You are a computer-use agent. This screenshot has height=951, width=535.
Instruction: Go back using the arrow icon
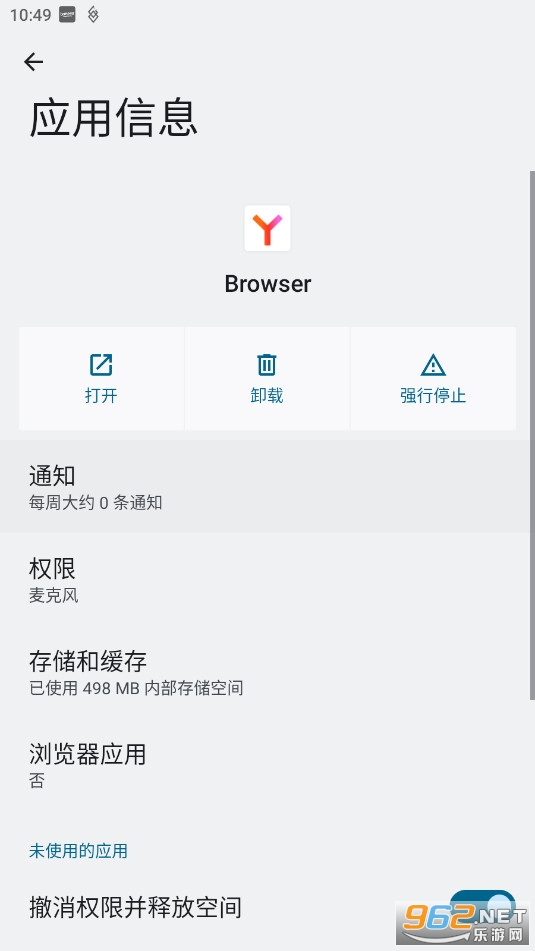[33, 62]
